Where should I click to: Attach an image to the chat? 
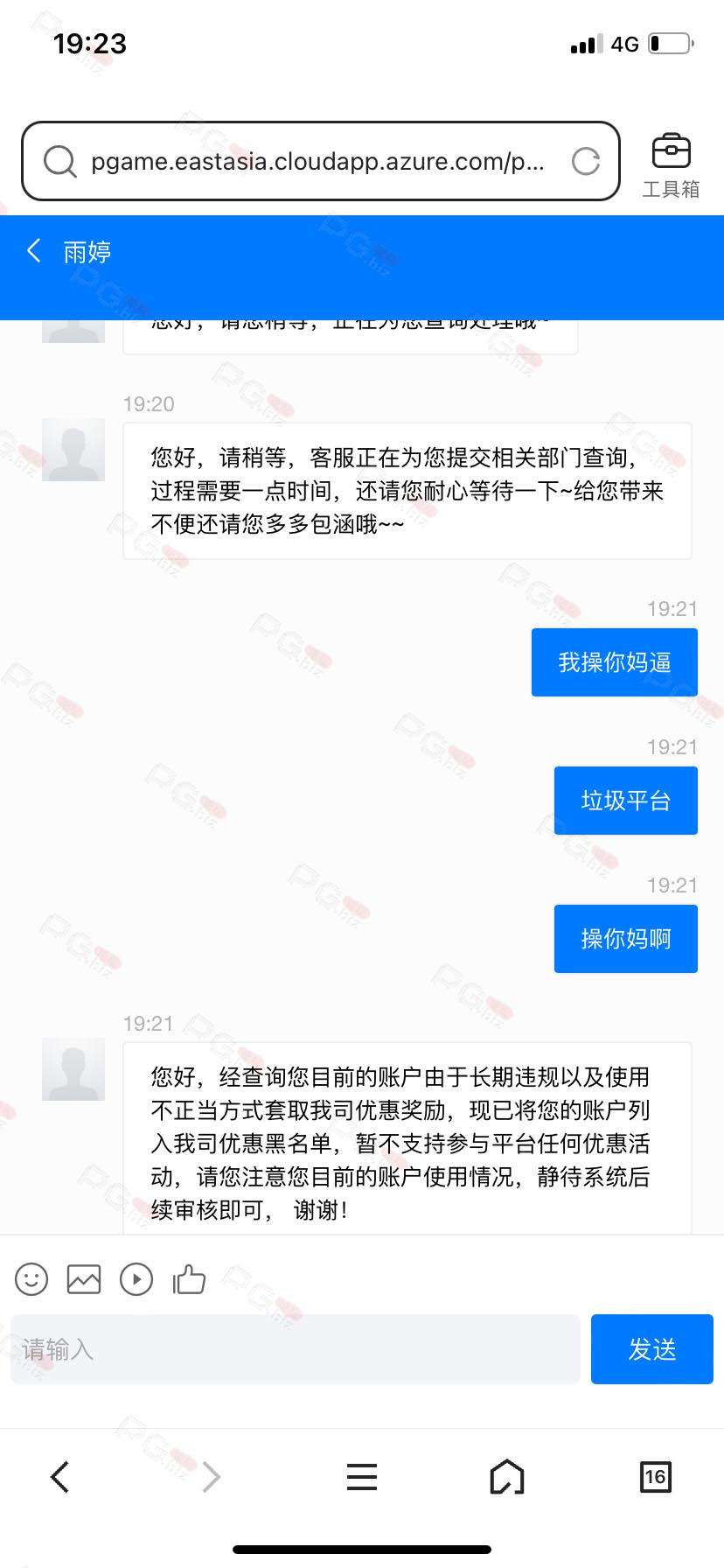click(x=84, y=1279)
